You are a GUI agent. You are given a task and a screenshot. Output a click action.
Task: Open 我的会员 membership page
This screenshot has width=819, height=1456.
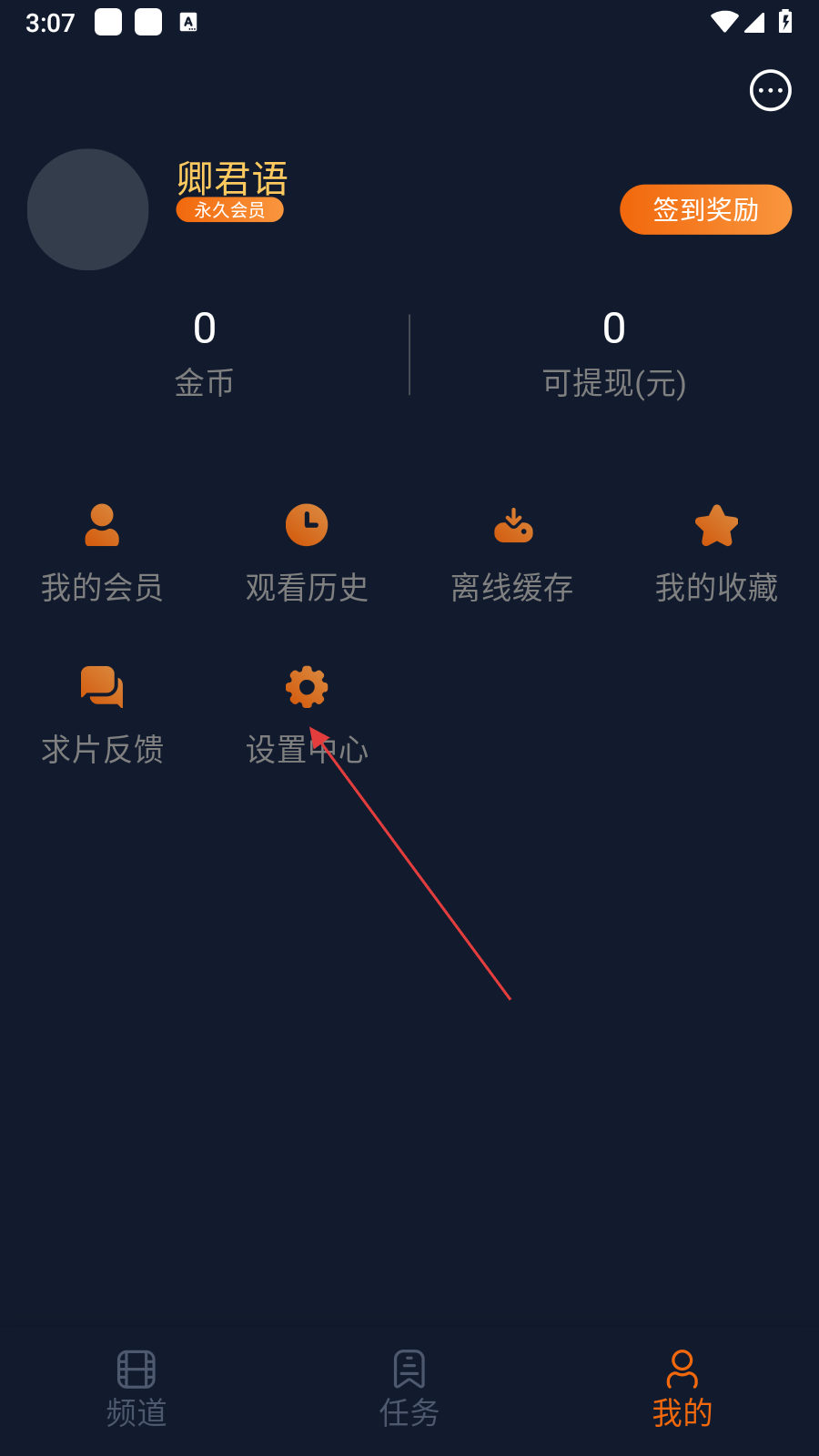pos(102,552)
